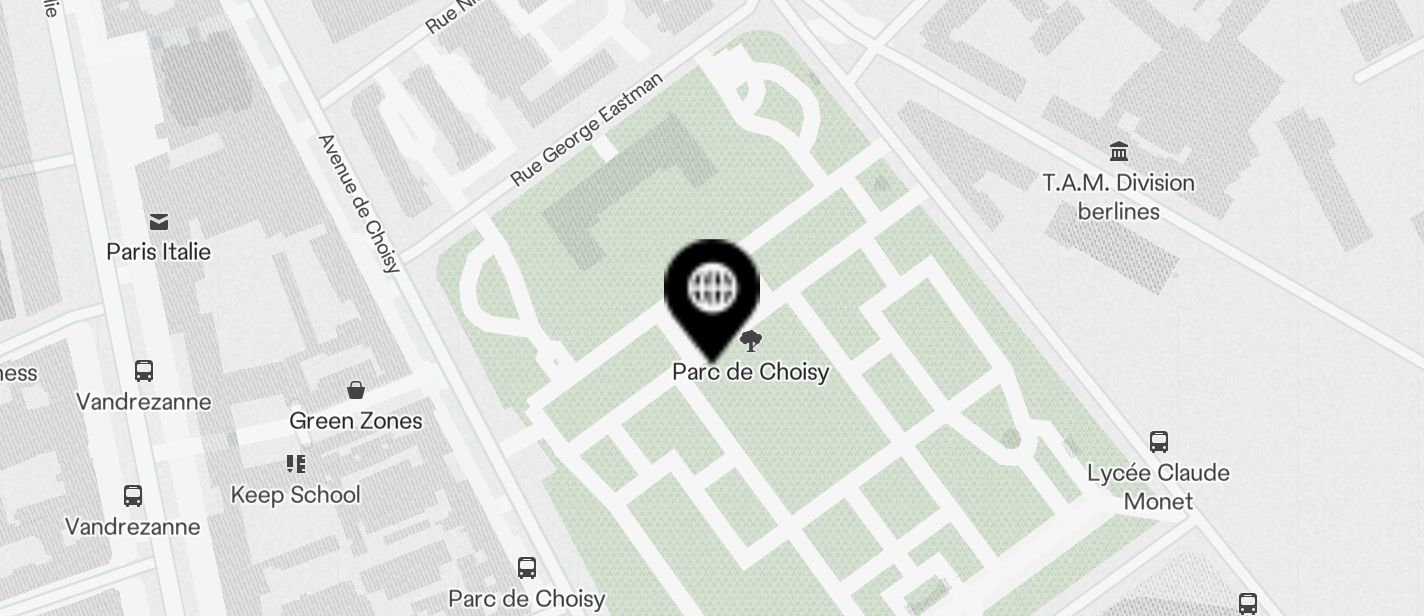Tap the Lycée Claude Monet bus stop
The width and height of the screenshot is (1424, 616).
1158,441
